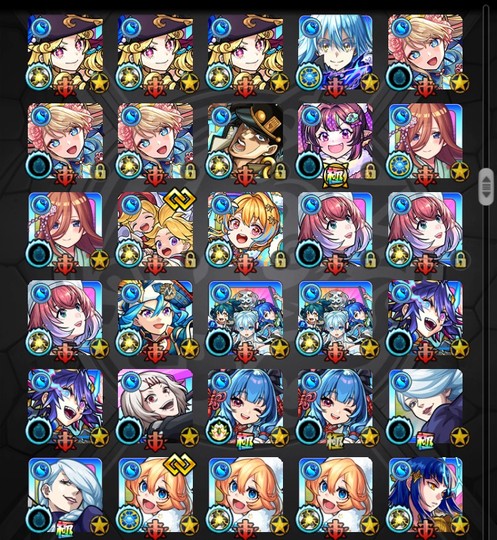
Task: Open the orange-haired girl with gold link icon
Action: click(155, 496)
